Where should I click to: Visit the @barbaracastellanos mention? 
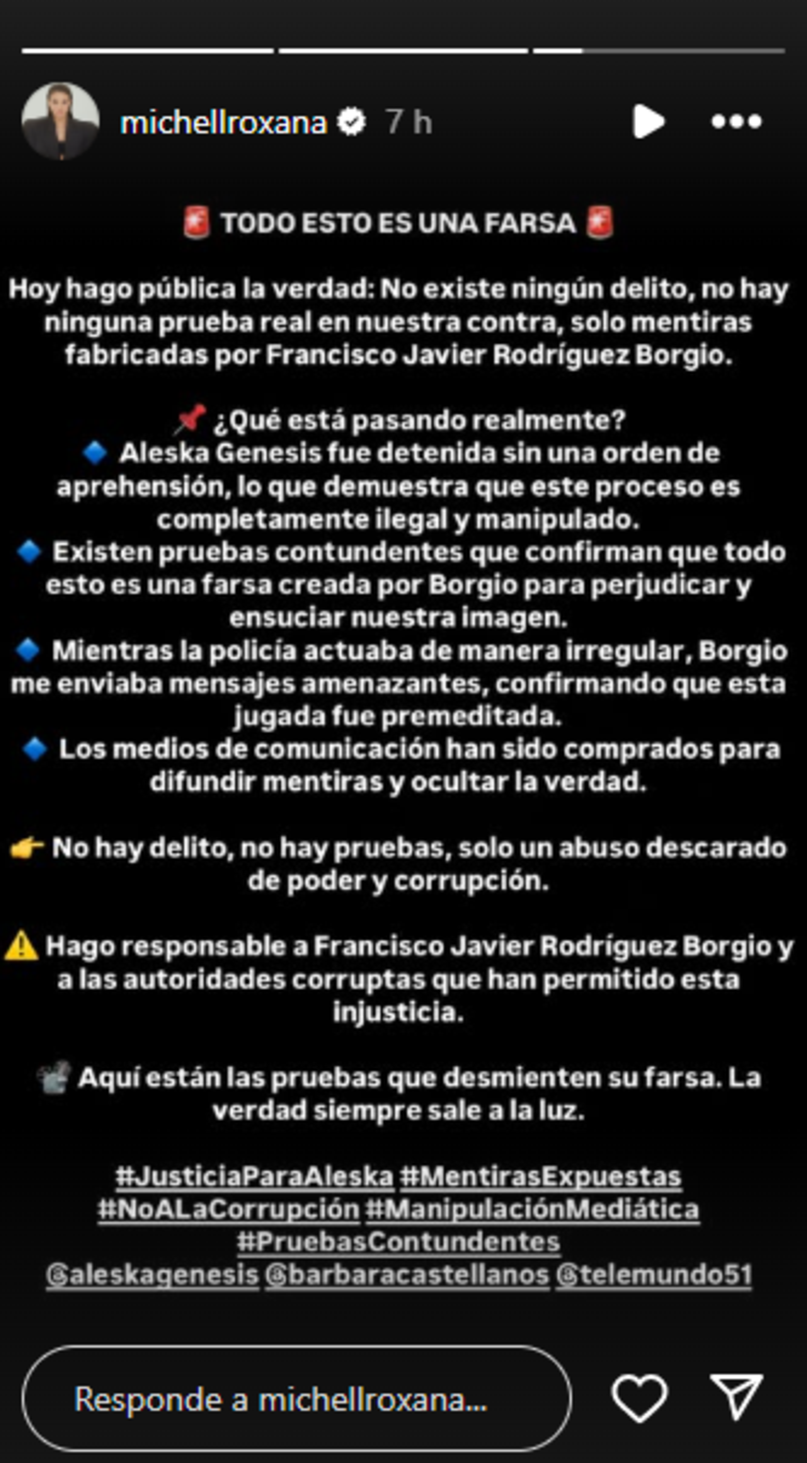click(407, 1275)
